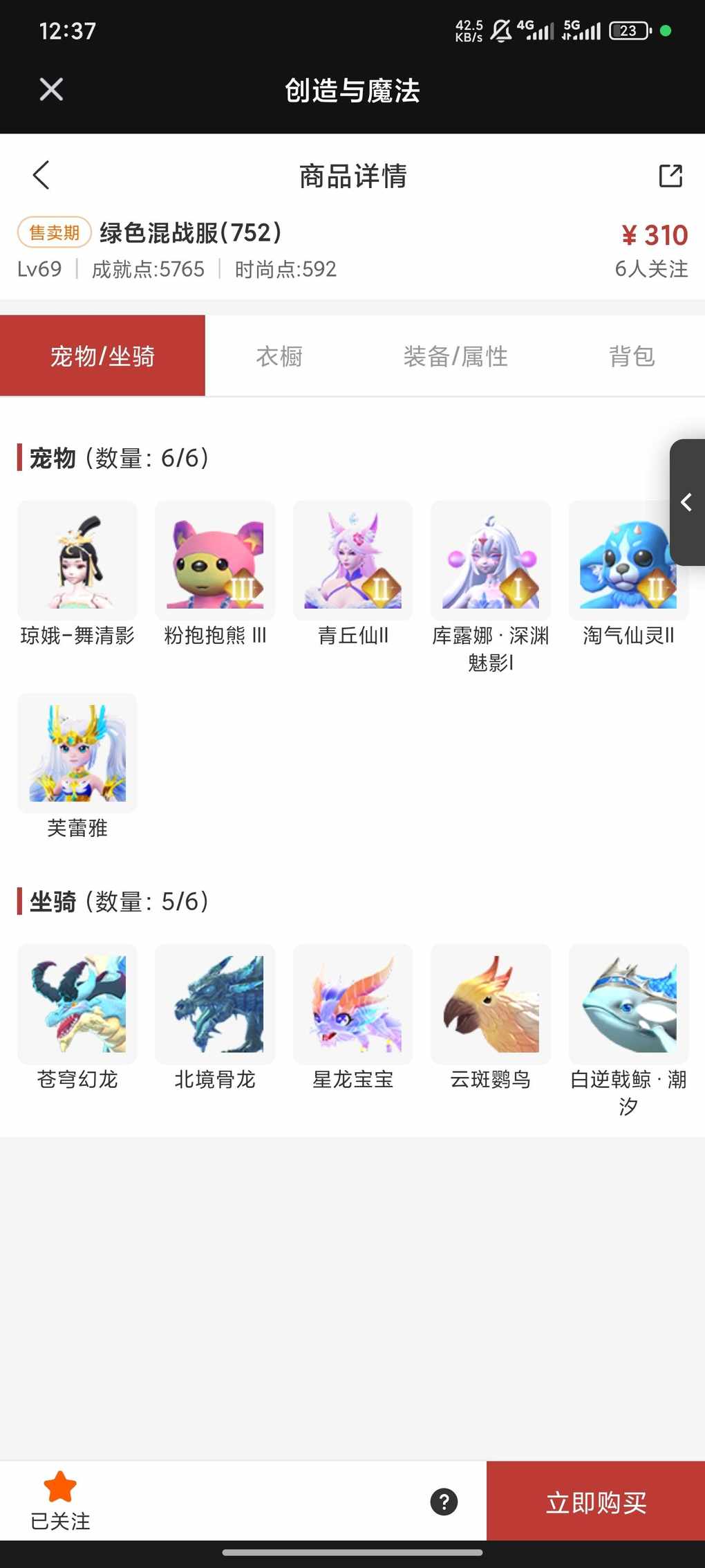
Task: Open the 粉抱抱熊 III pet tile
Action: (x=215, y=561)
